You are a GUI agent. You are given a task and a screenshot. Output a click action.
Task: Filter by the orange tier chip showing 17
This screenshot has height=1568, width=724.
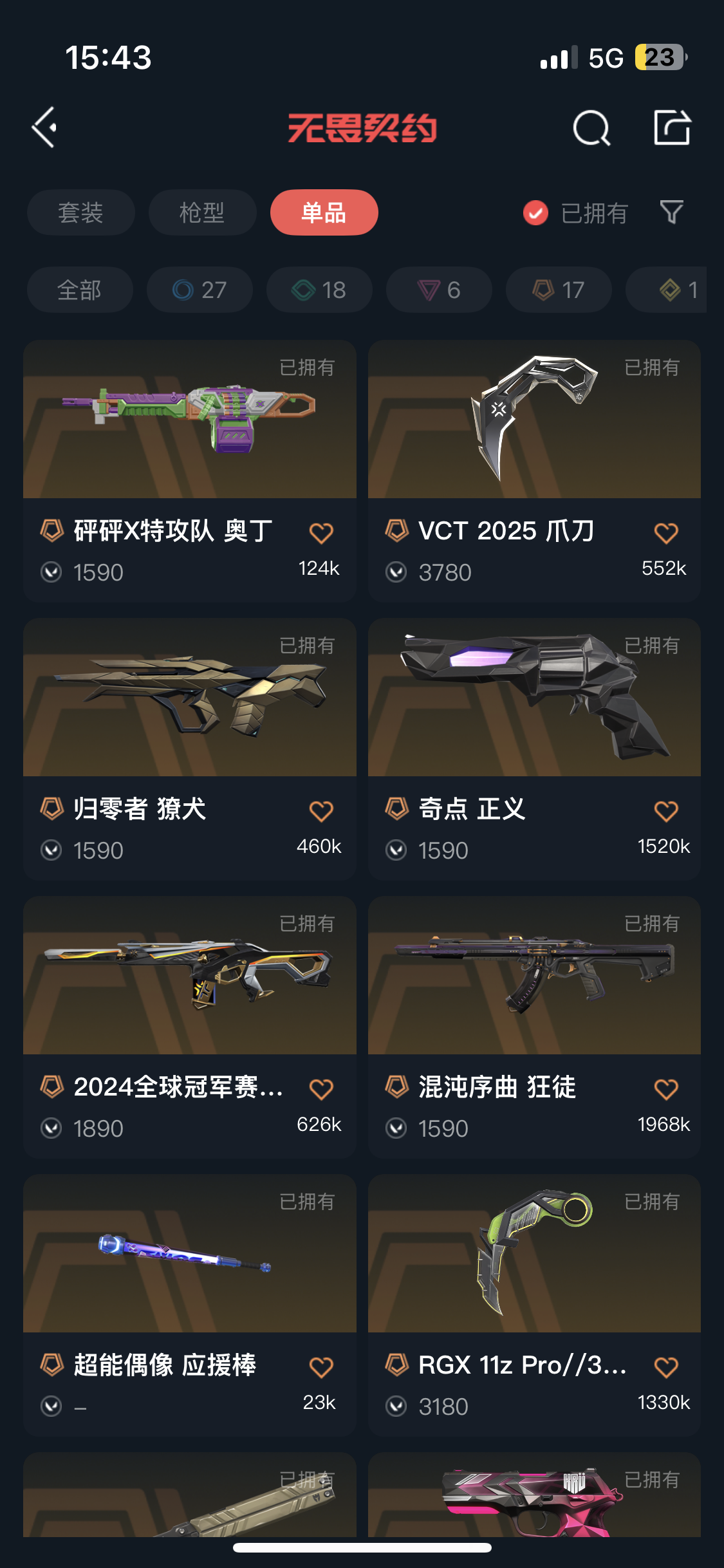[559, 290]
